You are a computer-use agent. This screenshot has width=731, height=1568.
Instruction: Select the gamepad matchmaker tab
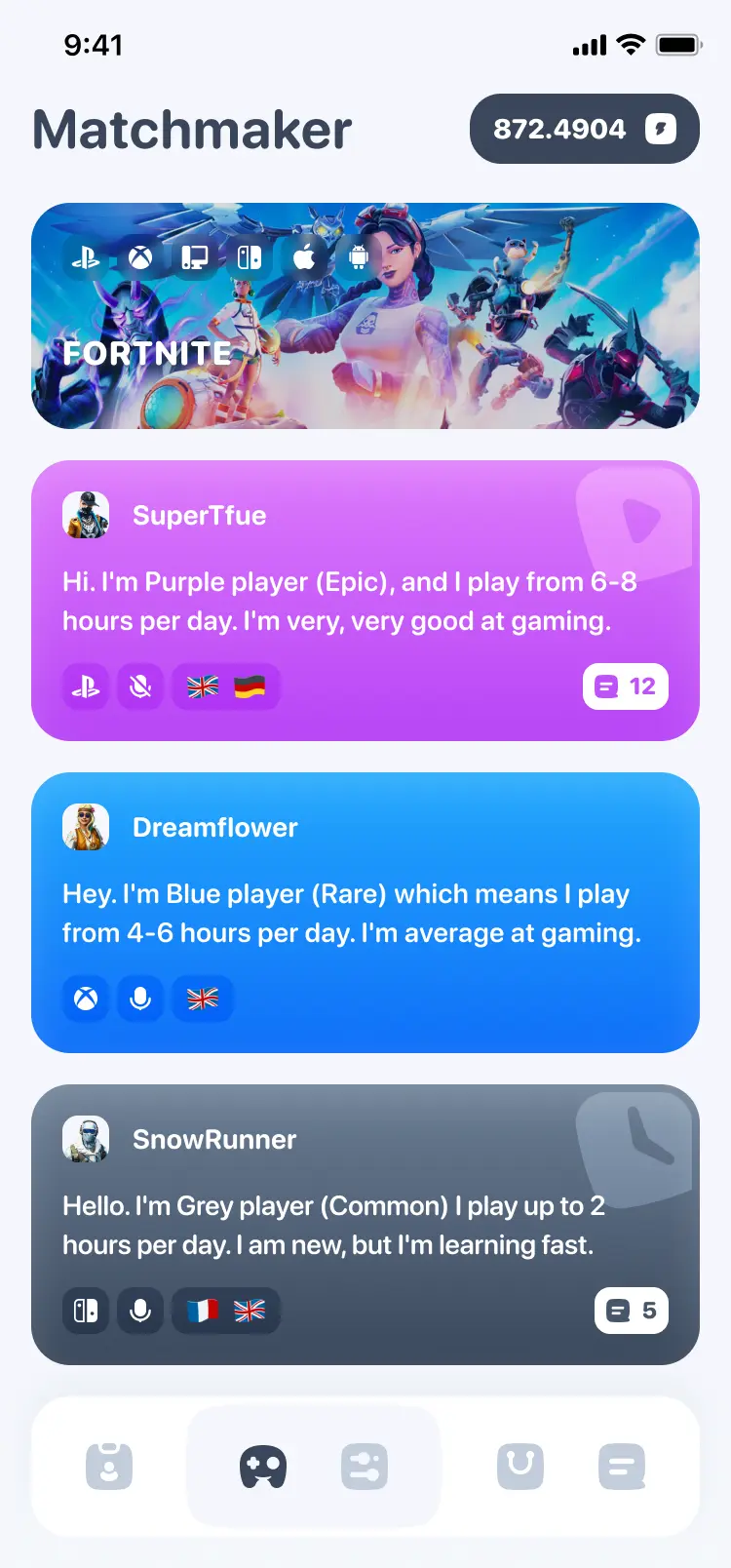[x=263, y=1467]
